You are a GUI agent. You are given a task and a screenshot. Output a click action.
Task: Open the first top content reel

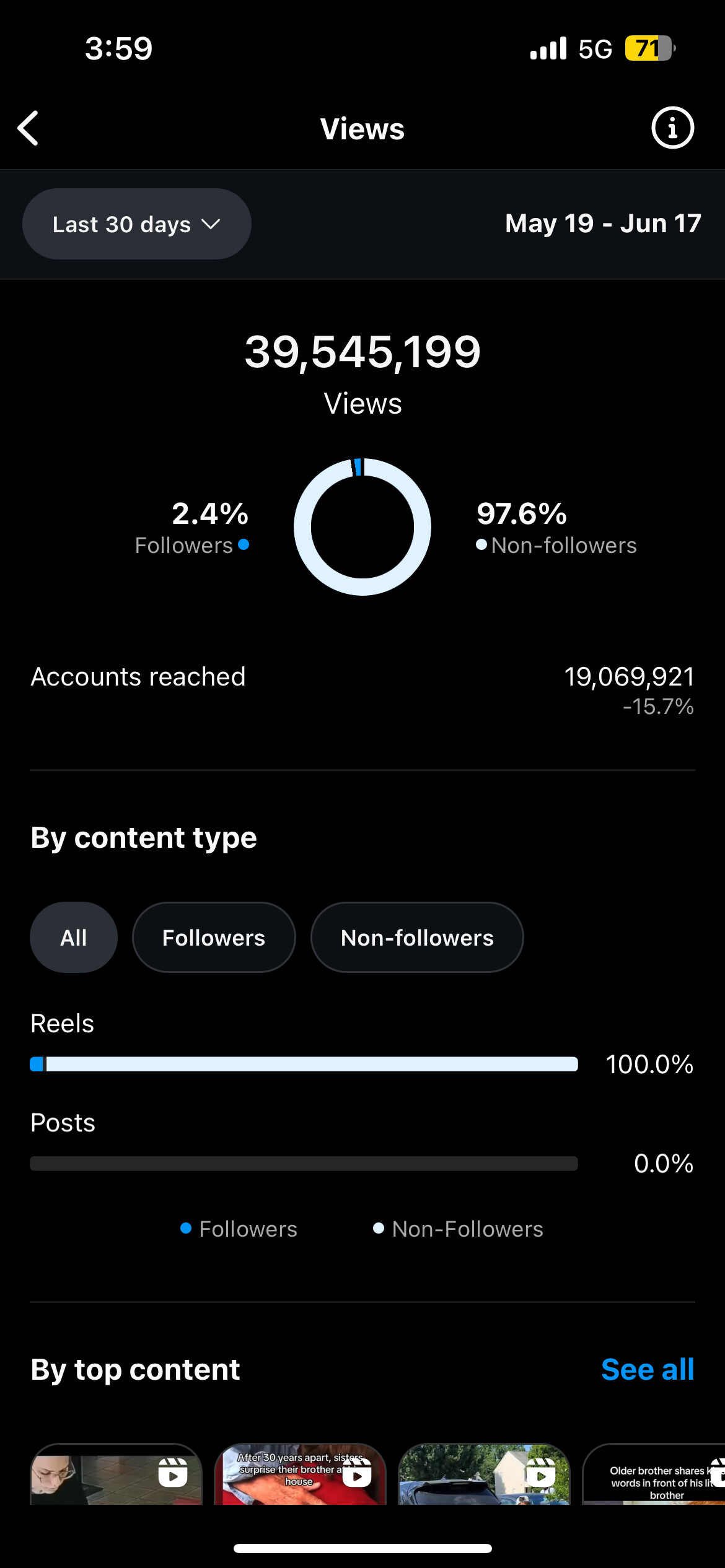[116, 1474]
